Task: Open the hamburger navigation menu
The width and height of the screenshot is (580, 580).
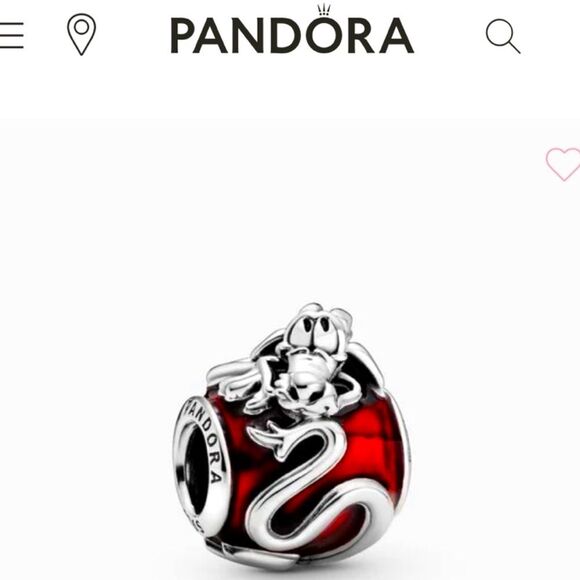Action: pos(11,35)
